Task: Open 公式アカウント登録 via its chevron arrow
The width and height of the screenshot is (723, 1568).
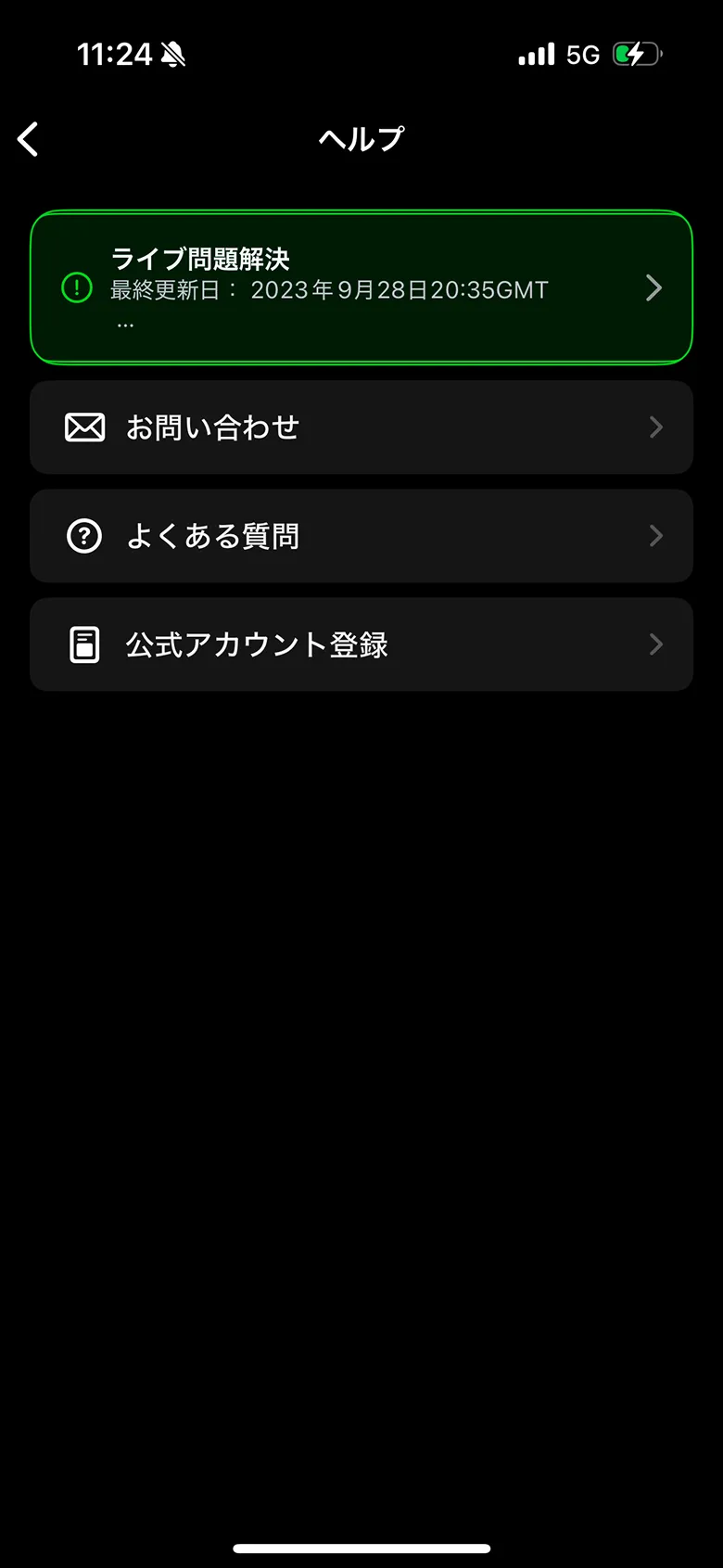Action: click(x=656, y=644)
